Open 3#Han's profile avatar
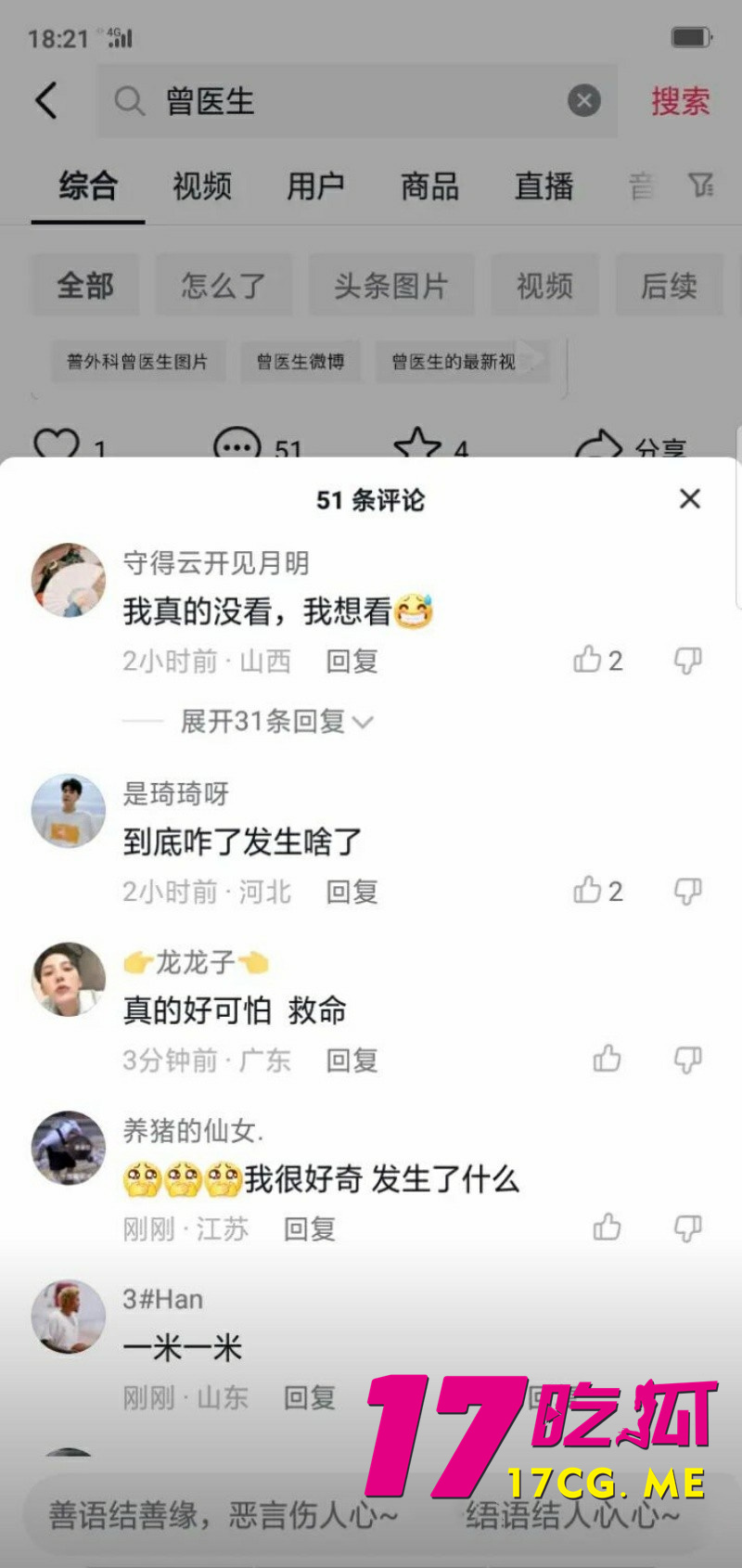Image resolution: width=742 pixels, height=1568 pixels. 68,1316
